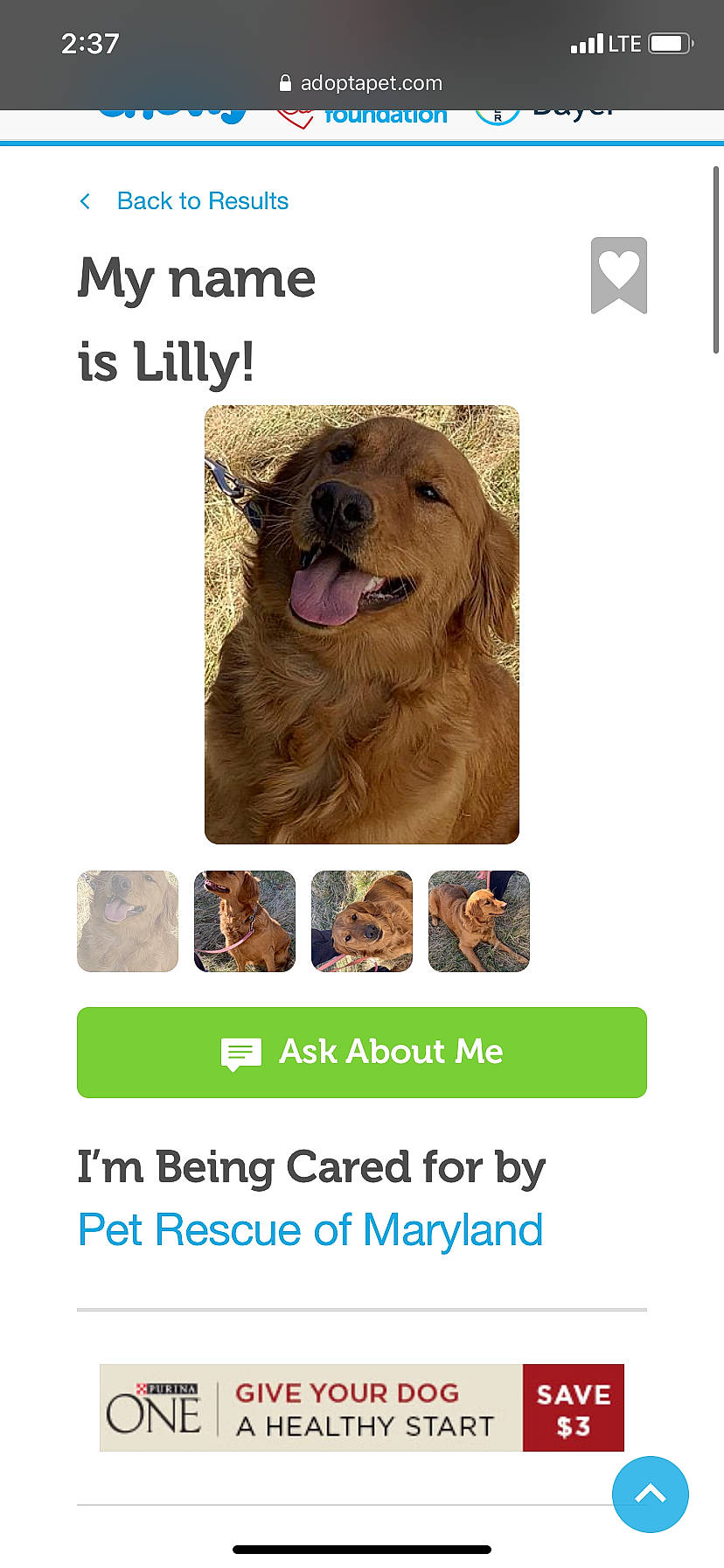View Lilly's main photo in full size
The image size is (724, 1568).
[x=361, y=623]
